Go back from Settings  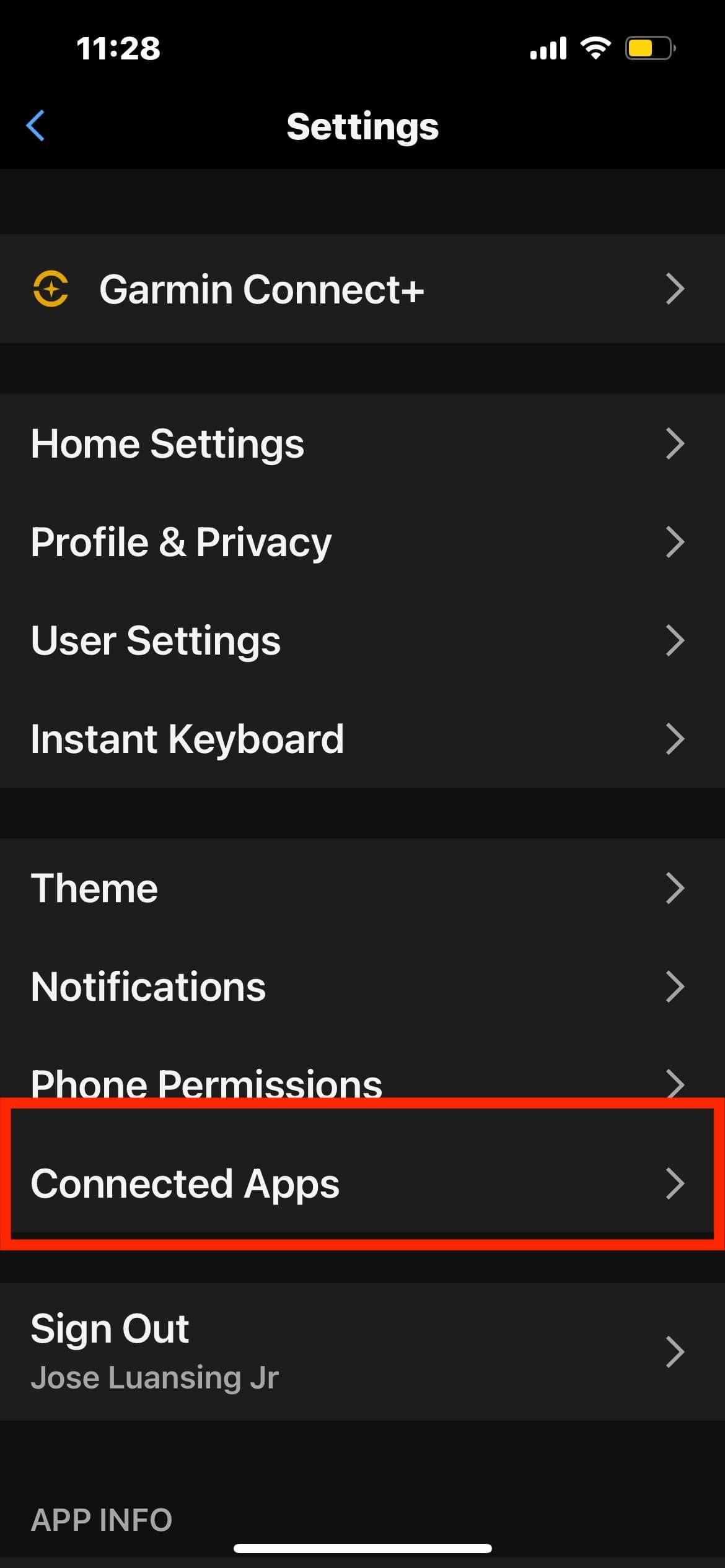(36, 126)
